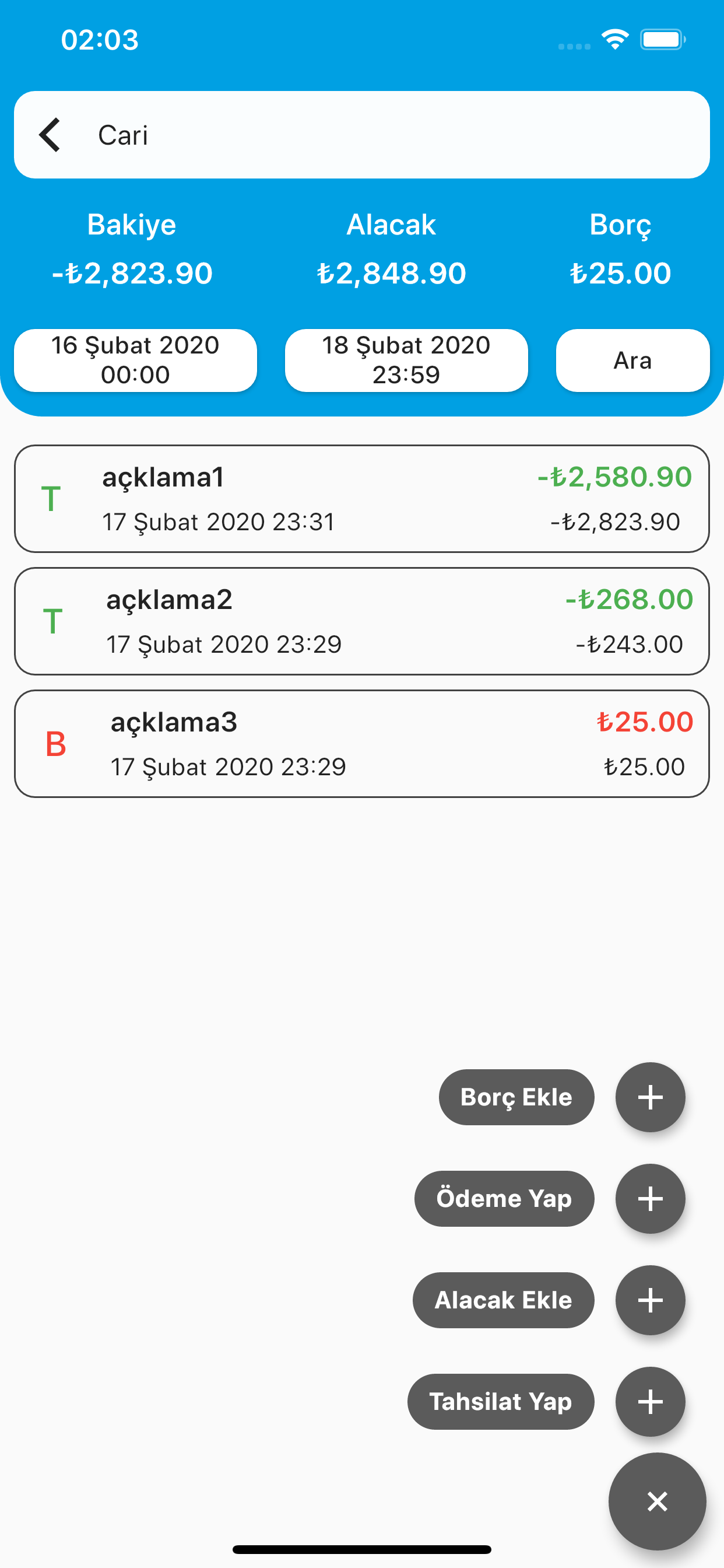Tap the plus button next to Borç Ekle

[x=650, y=1097]
